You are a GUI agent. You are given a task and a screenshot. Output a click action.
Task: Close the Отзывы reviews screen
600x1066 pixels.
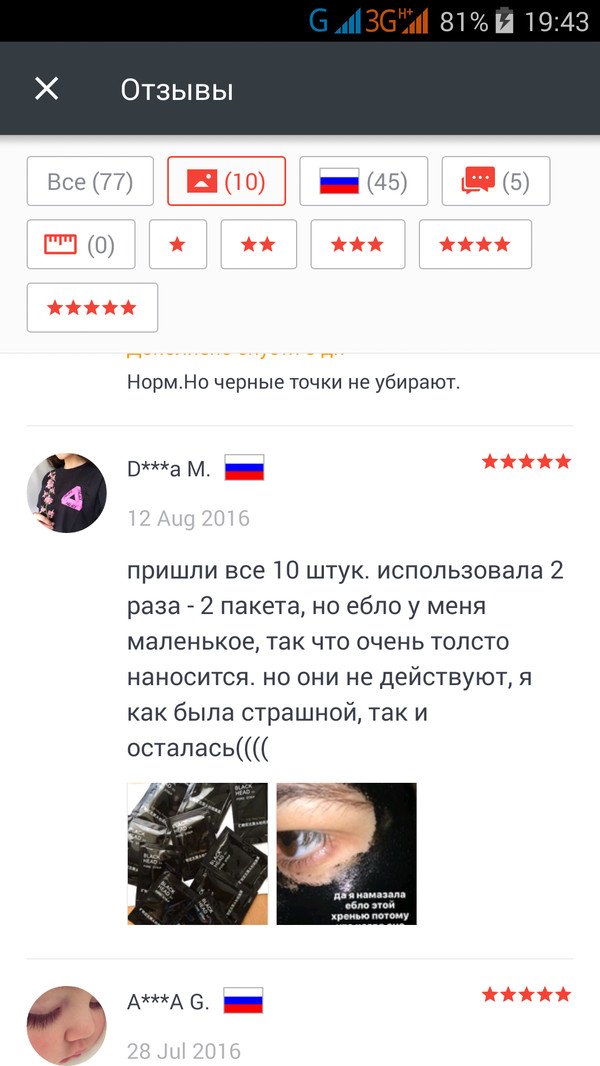(x=47, y=89)
